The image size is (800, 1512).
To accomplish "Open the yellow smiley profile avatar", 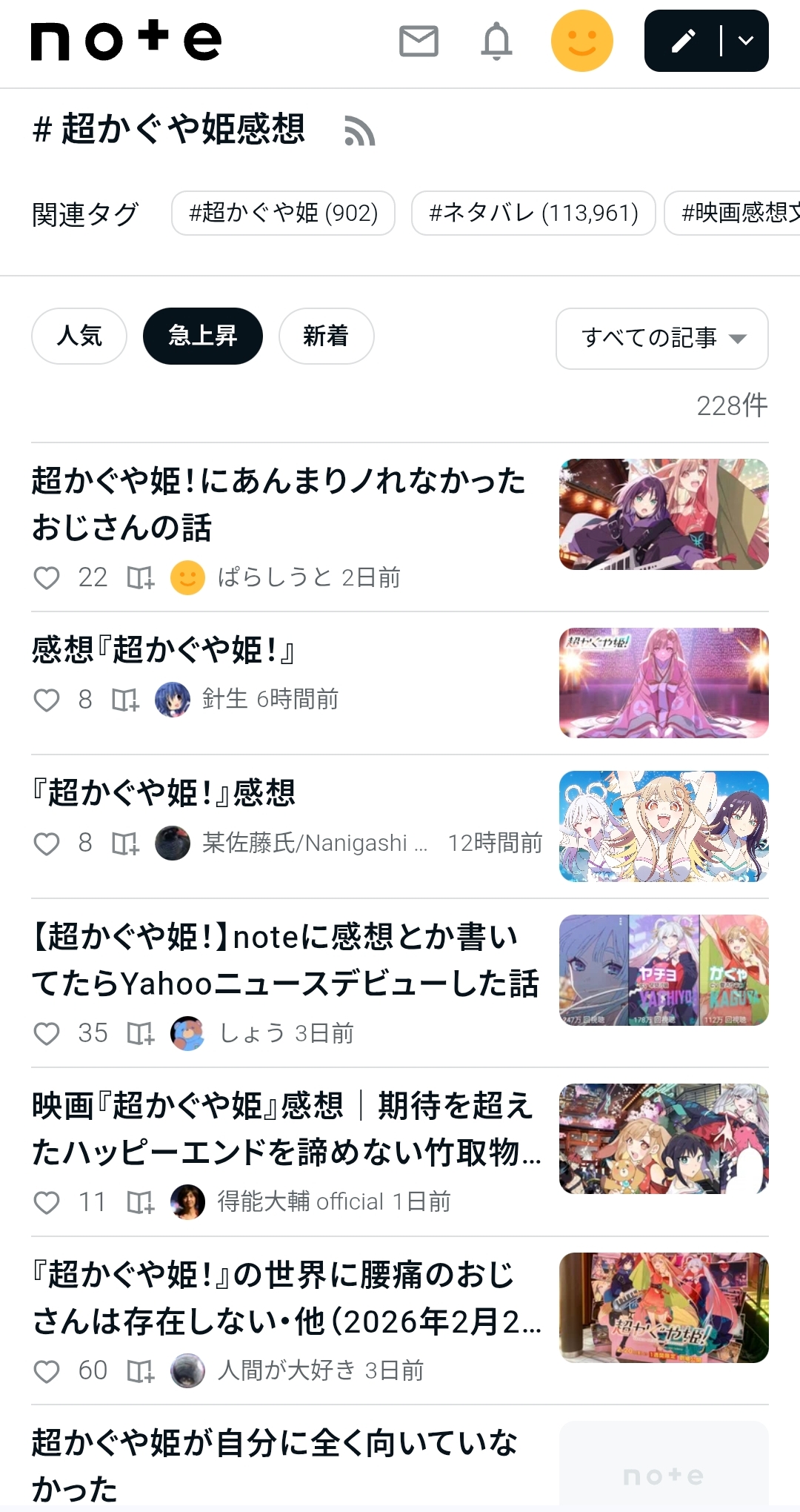I will pyautogui.click(x=581, y=42).
